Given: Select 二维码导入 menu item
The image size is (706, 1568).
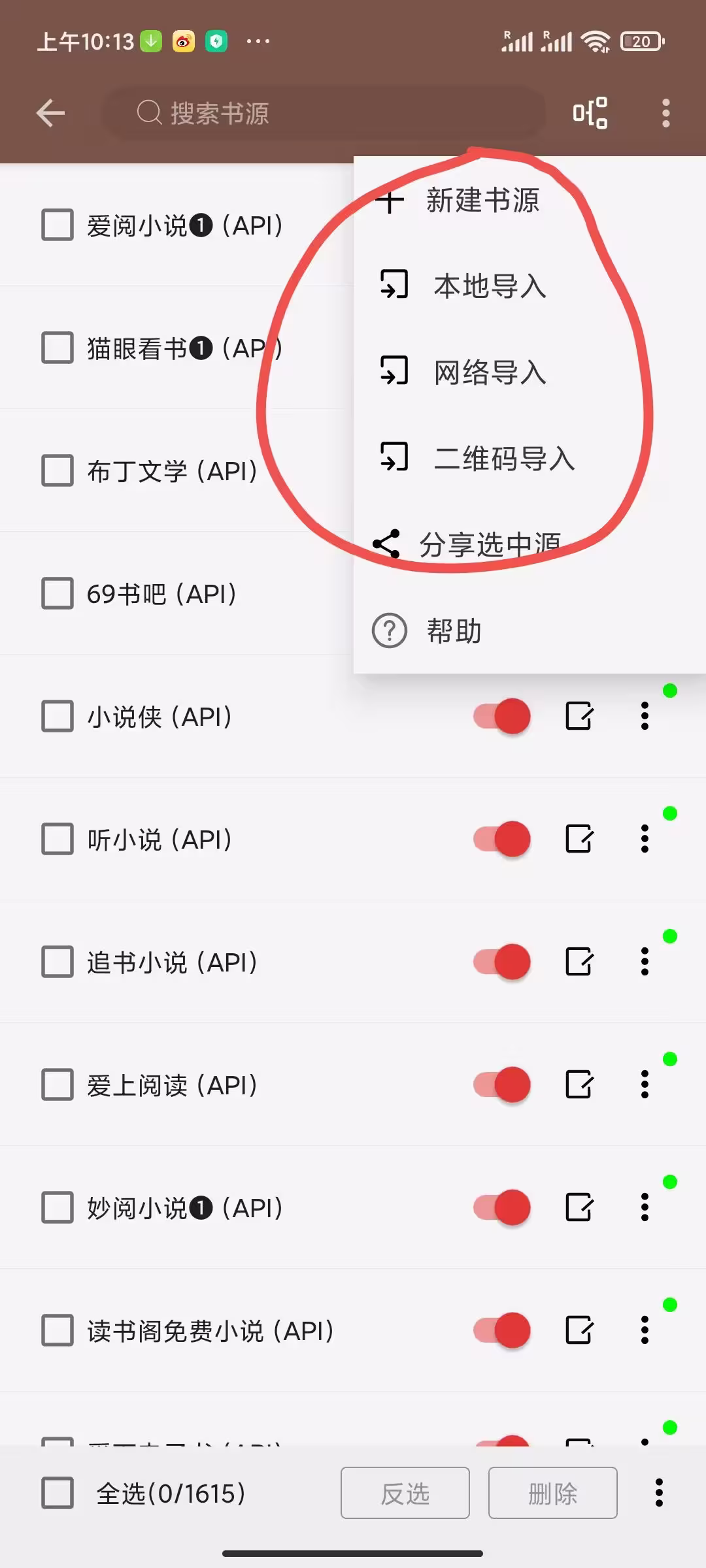Looking at the screenshot, I should 503,458.
